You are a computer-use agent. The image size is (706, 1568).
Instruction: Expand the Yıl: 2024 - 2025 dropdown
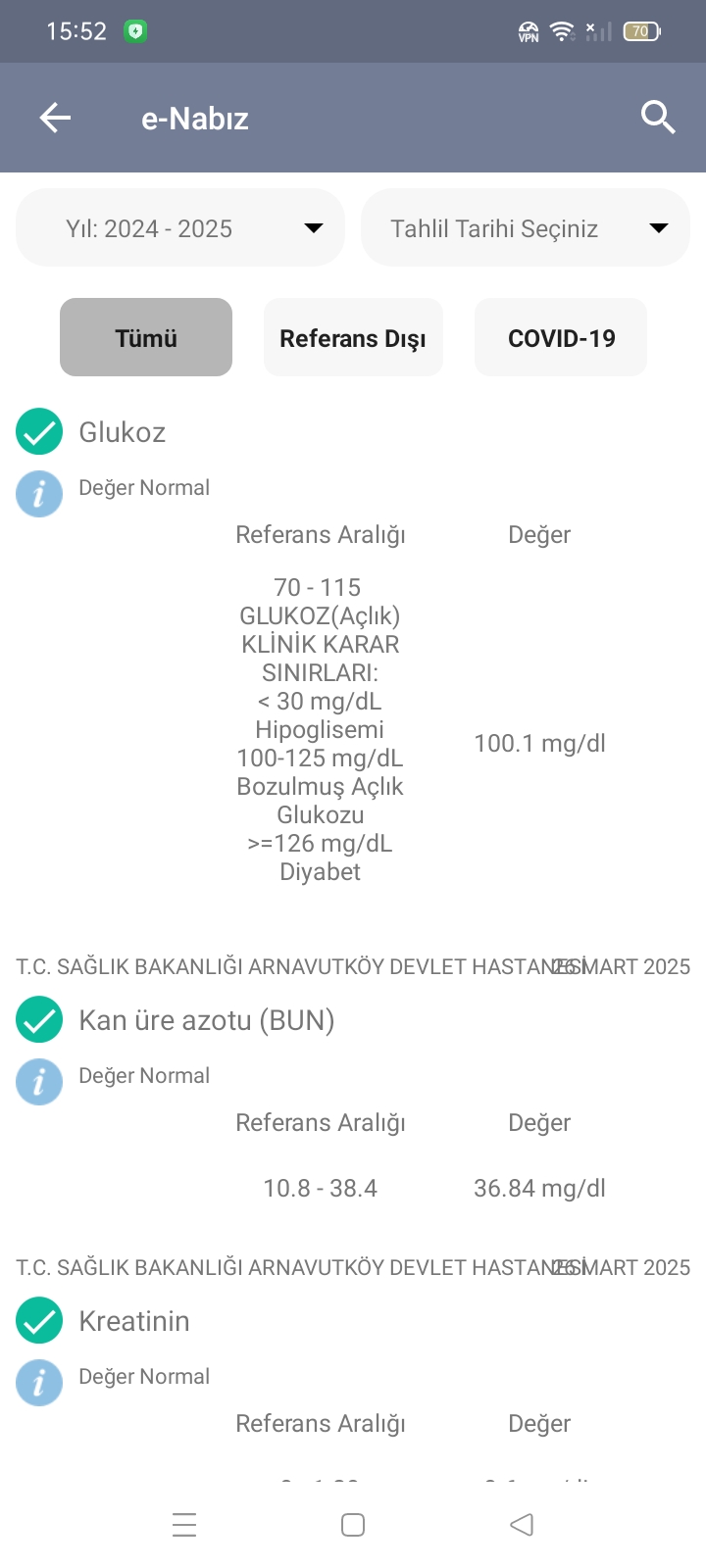pyautogui.click(x=180, y=228)
